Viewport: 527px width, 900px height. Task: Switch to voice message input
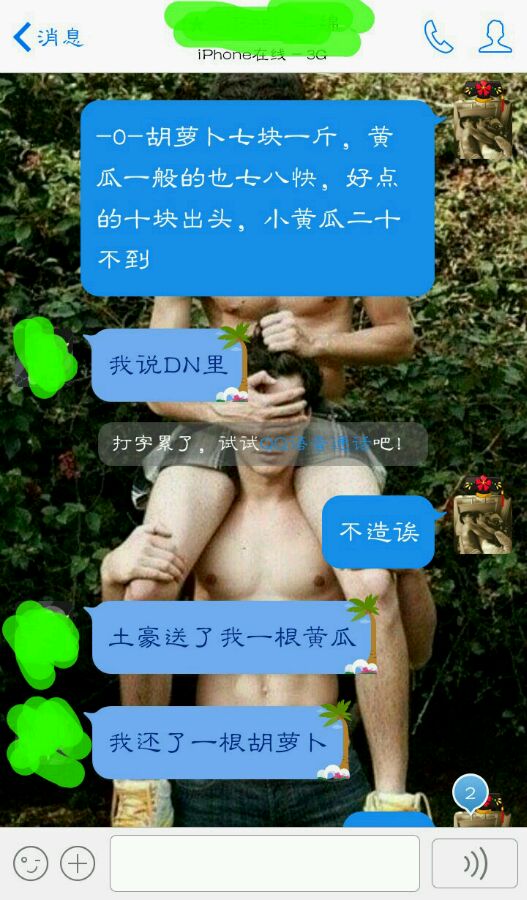[475, 863]
